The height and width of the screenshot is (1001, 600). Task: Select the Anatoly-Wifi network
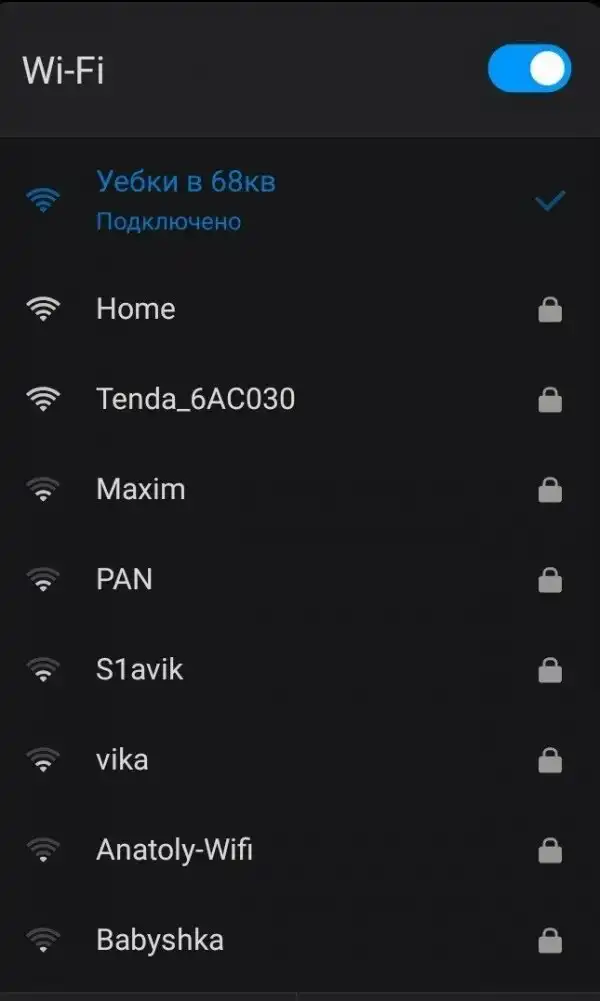(x=174, y=850)
